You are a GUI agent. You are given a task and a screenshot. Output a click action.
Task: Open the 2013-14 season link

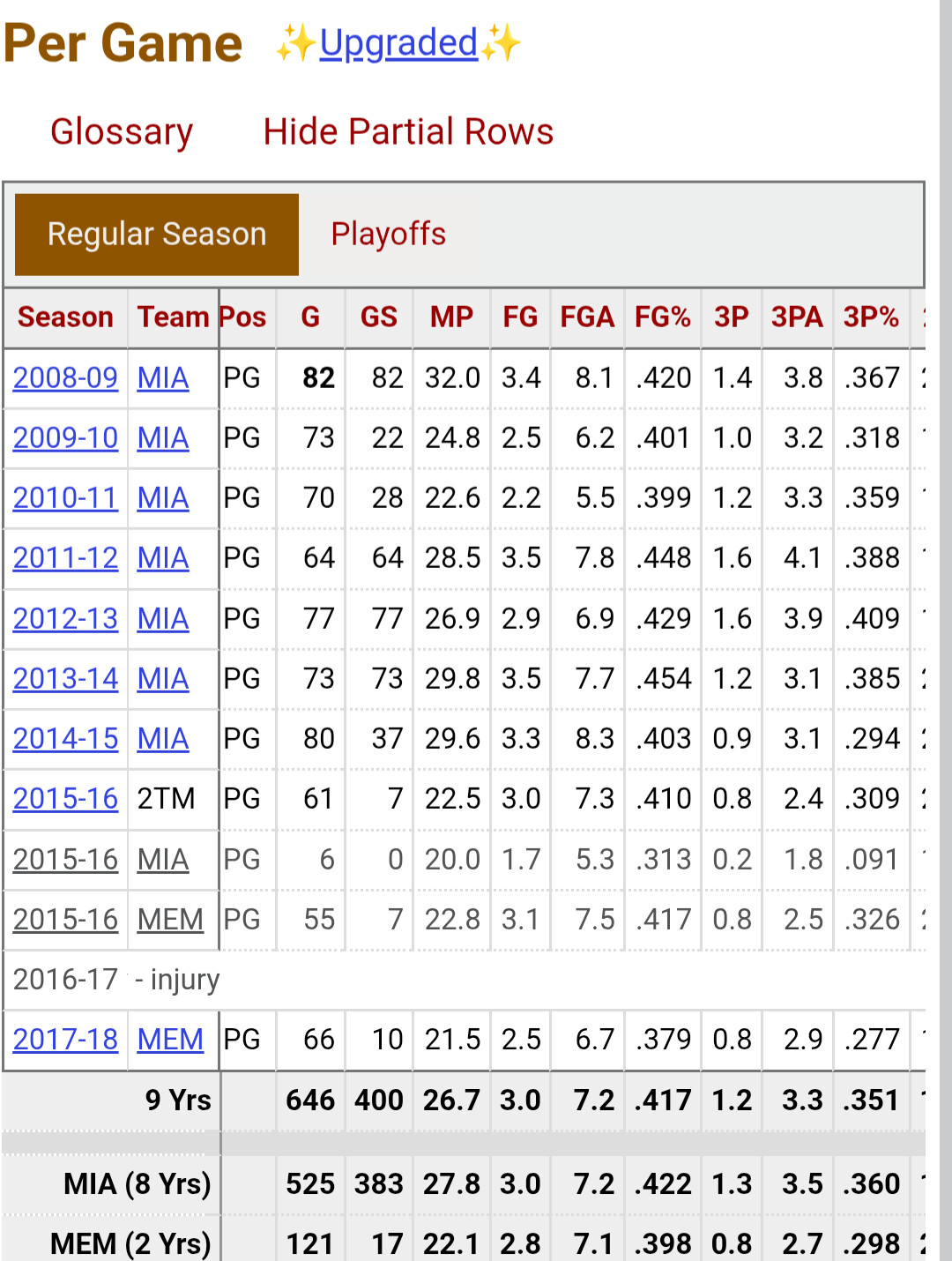click(x=65, y=679)
